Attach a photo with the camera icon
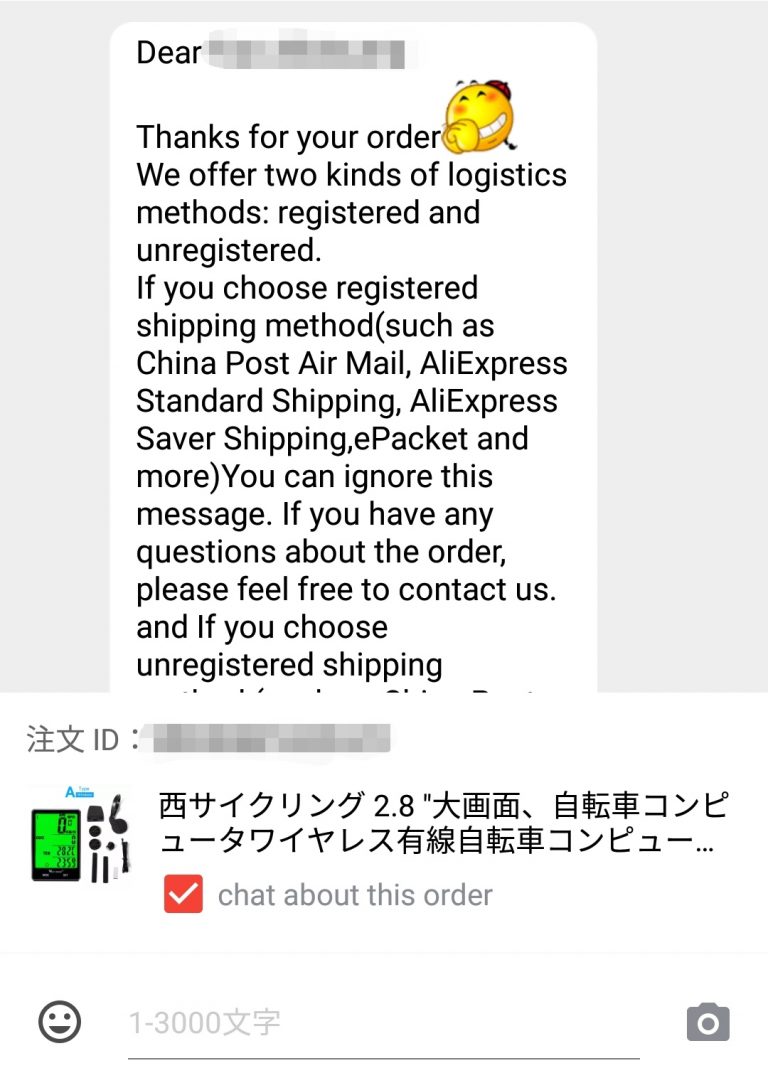This screenshot has height=1073, width=768. point(708,1022)
